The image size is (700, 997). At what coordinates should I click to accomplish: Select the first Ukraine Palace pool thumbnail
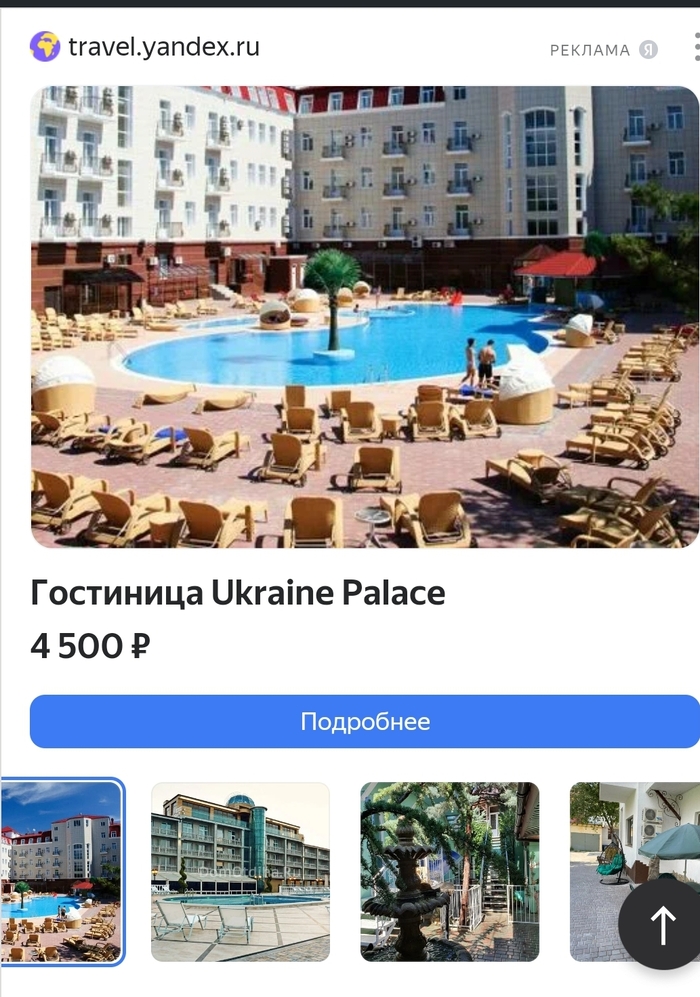point(61,871)
